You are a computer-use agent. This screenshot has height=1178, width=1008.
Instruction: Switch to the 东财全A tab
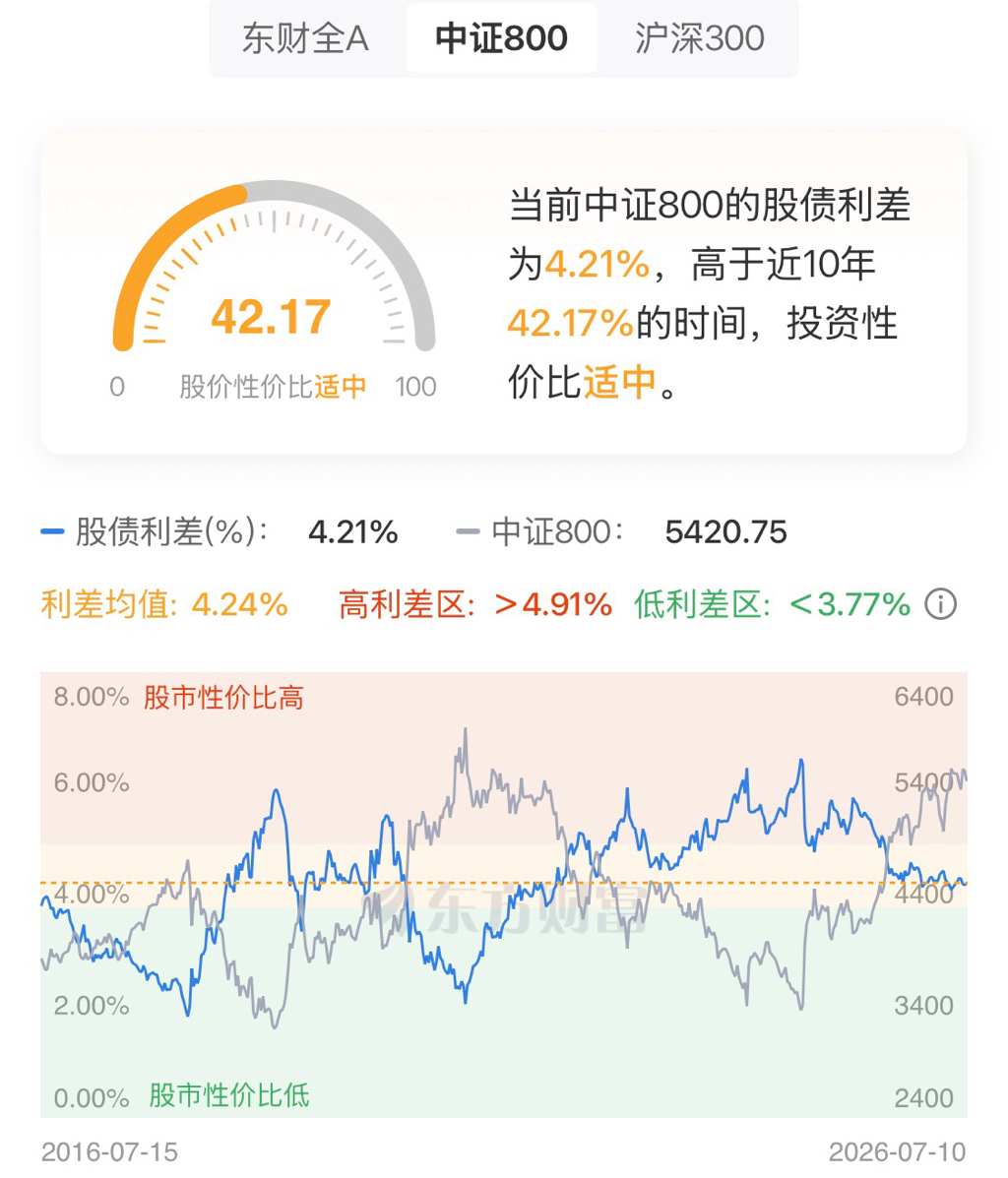click(x=305, y=38)
